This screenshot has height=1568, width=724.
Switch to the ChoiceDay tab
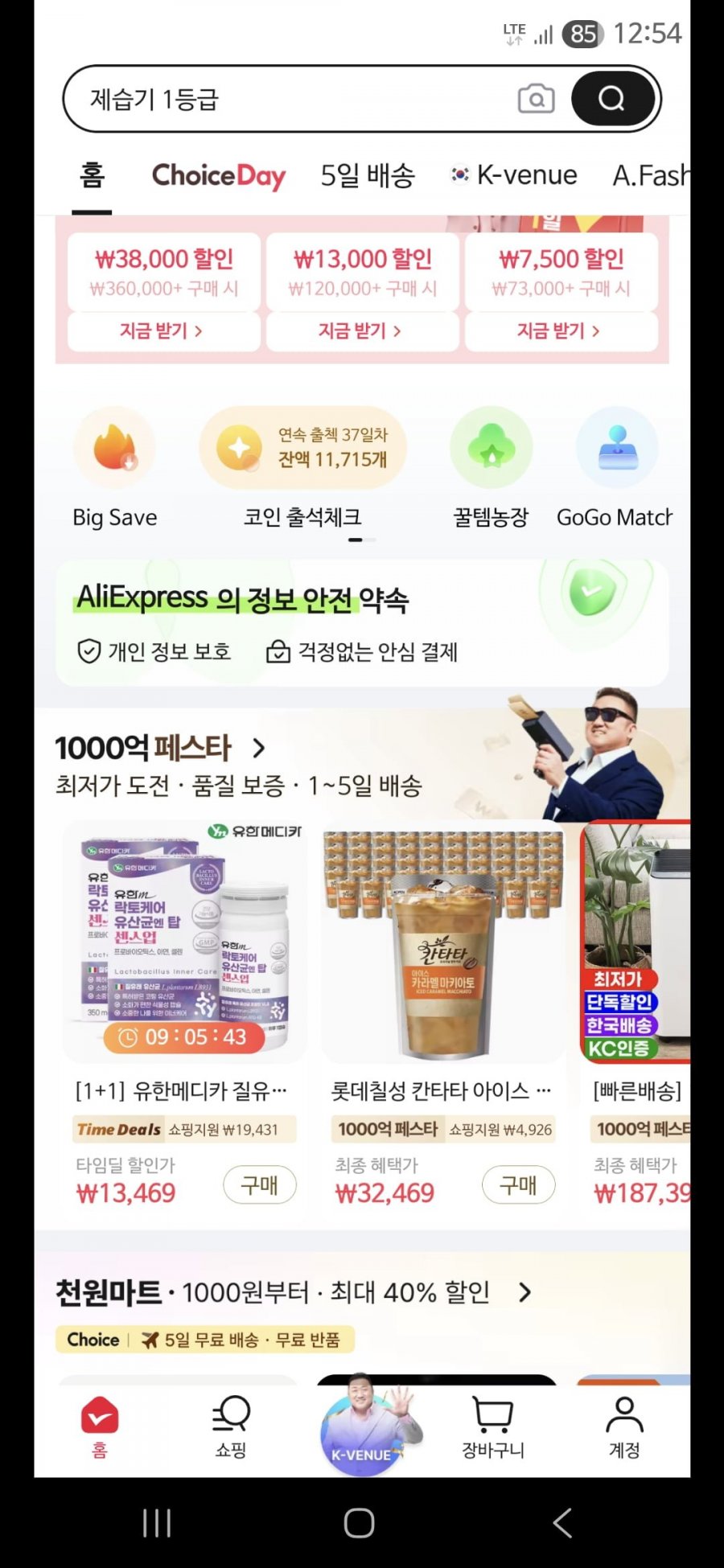click(218, 175)
